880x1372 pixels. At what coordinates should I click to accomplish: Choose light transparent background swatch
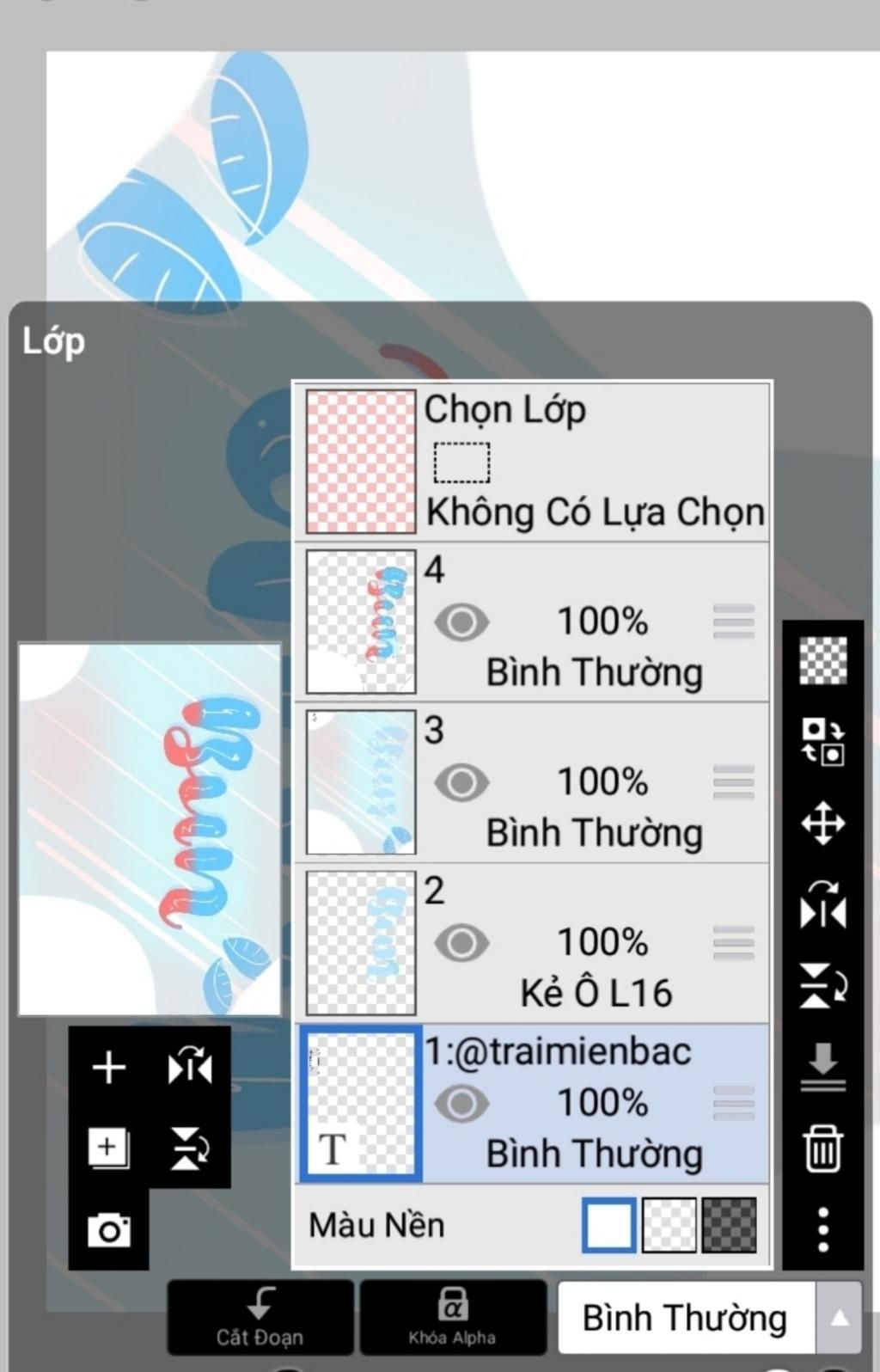[669, 1225]
